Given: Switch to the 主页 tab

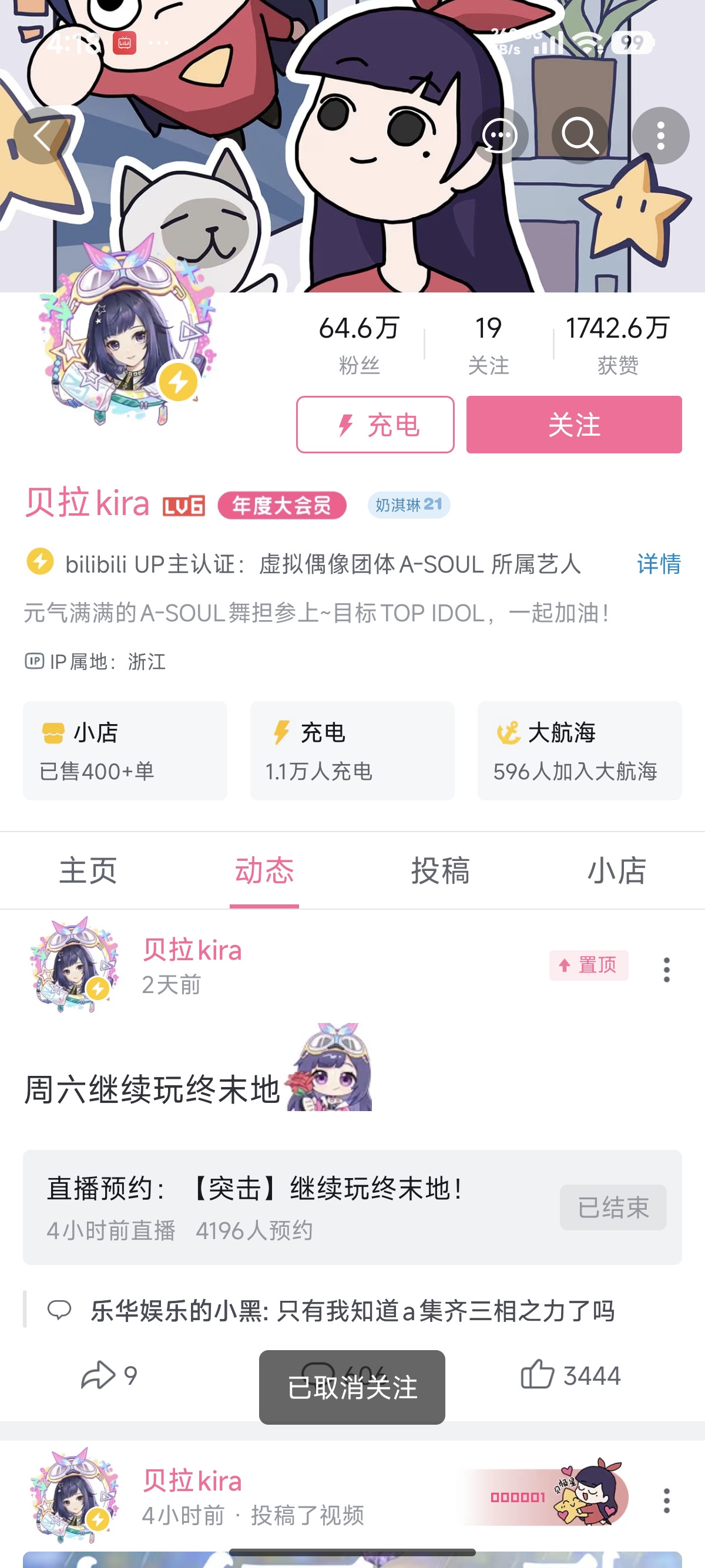Looking at the screenshot, I should click(88, 870).
